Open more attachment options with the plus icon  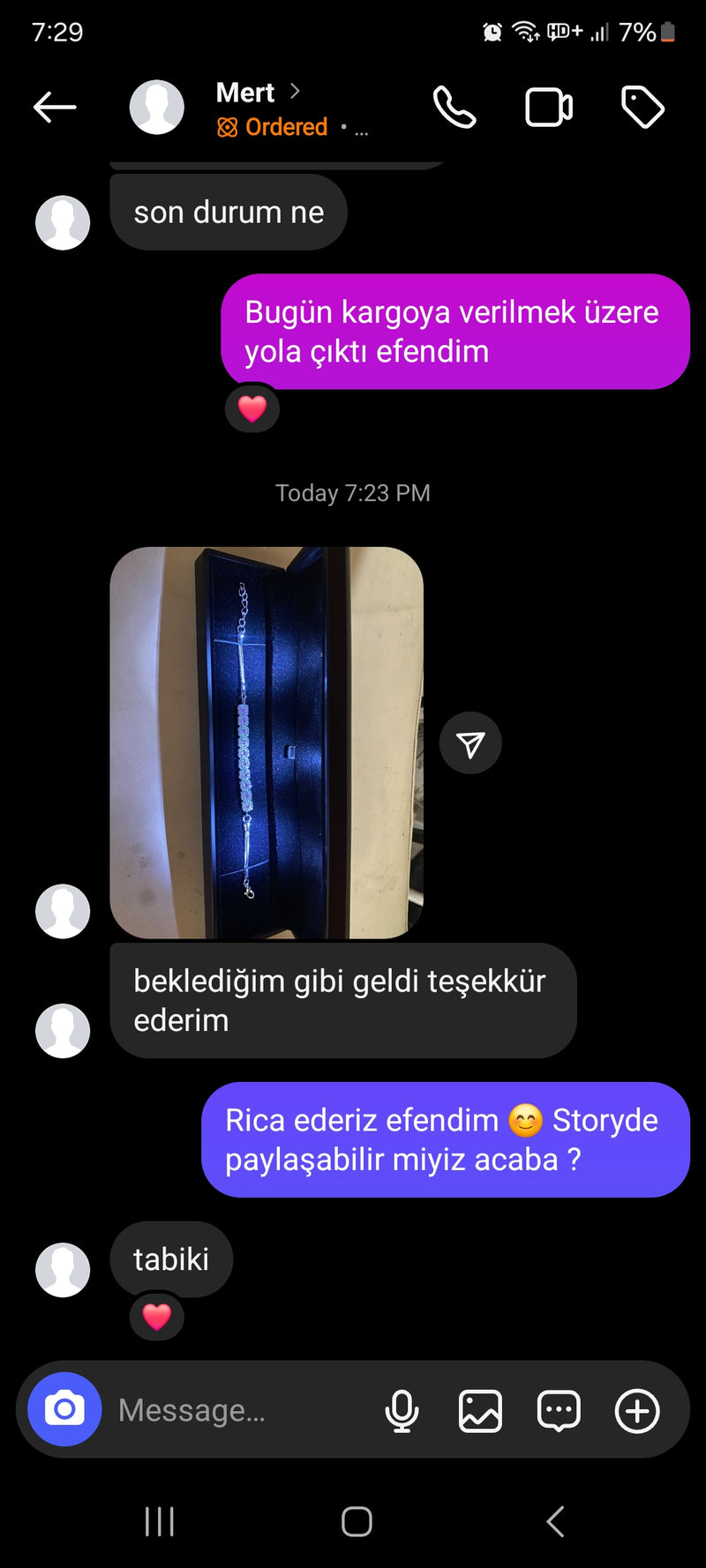point(637,1410)
